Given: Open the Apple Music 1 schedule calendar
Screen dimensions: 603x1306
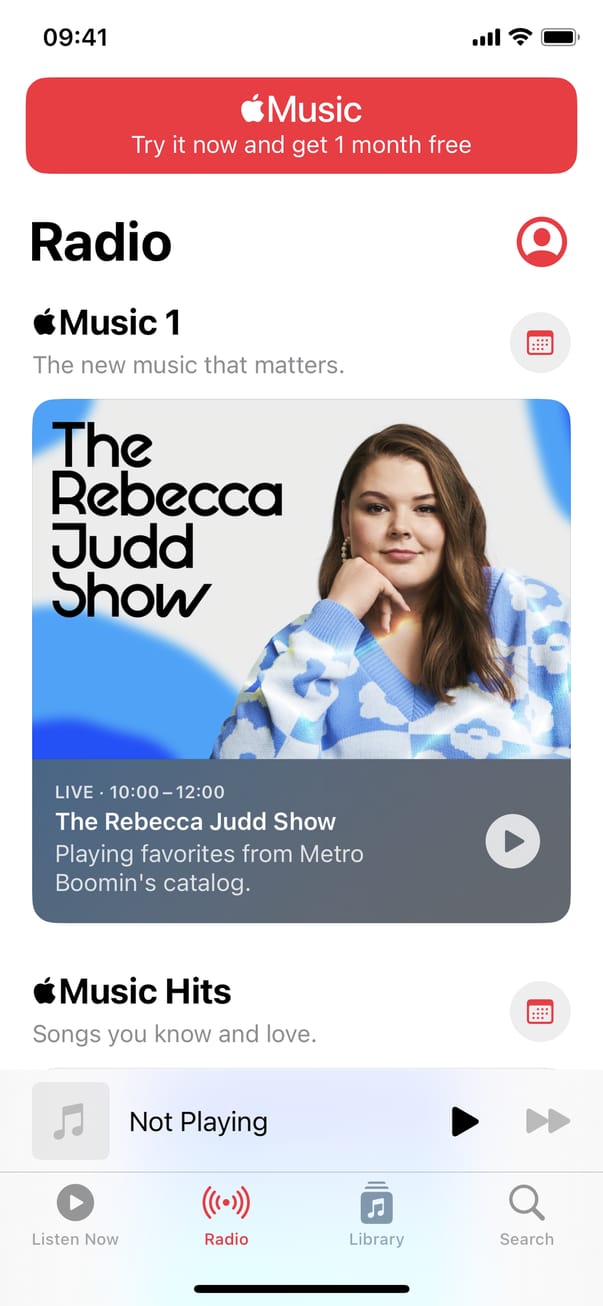Looking at the screenshot, I should [540, 344].
